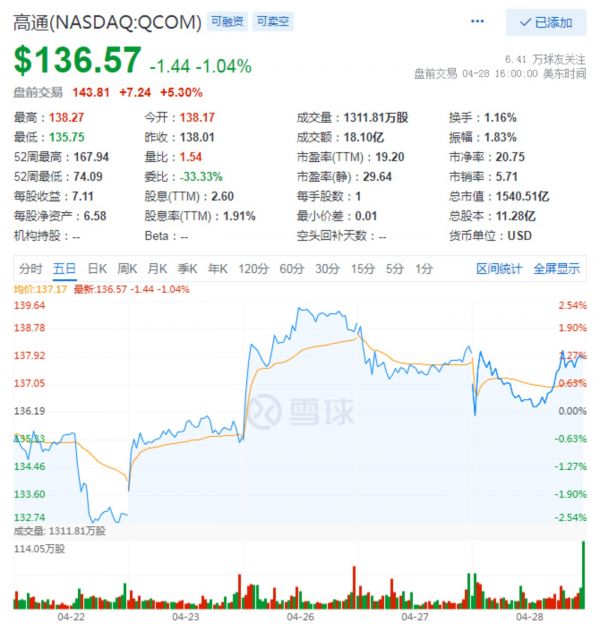Screen dimensions: 600x632
Task: Show the 15分 chart
Action: pos(362,269)
